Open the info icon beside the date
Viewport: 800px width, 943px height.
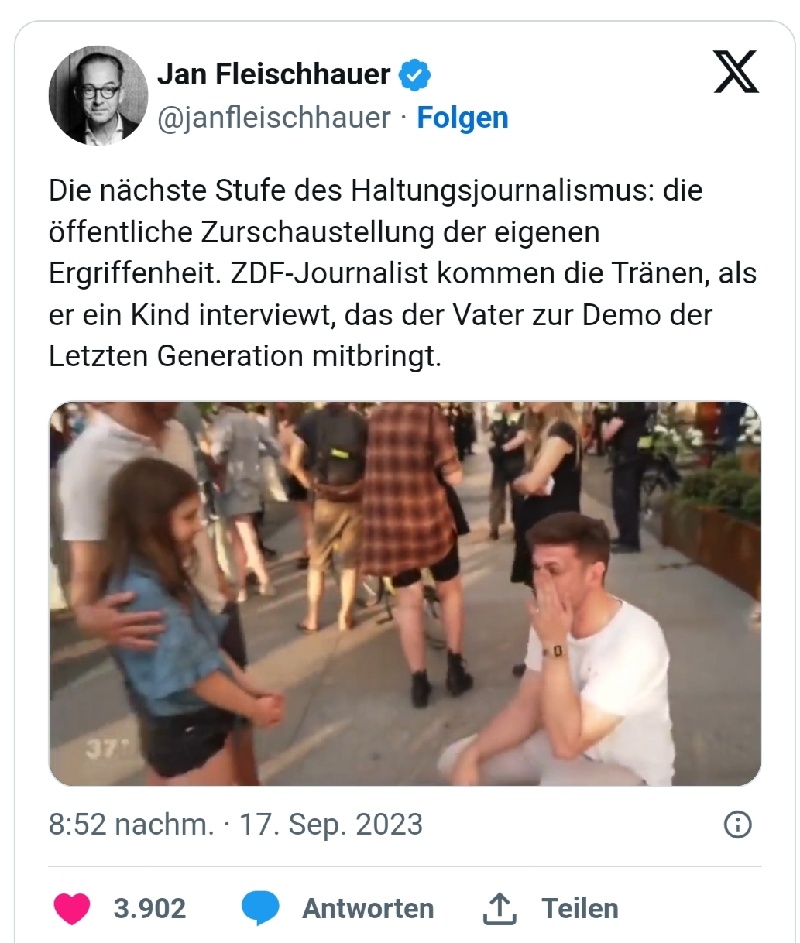pyautogui.click(x=736, y=824)
